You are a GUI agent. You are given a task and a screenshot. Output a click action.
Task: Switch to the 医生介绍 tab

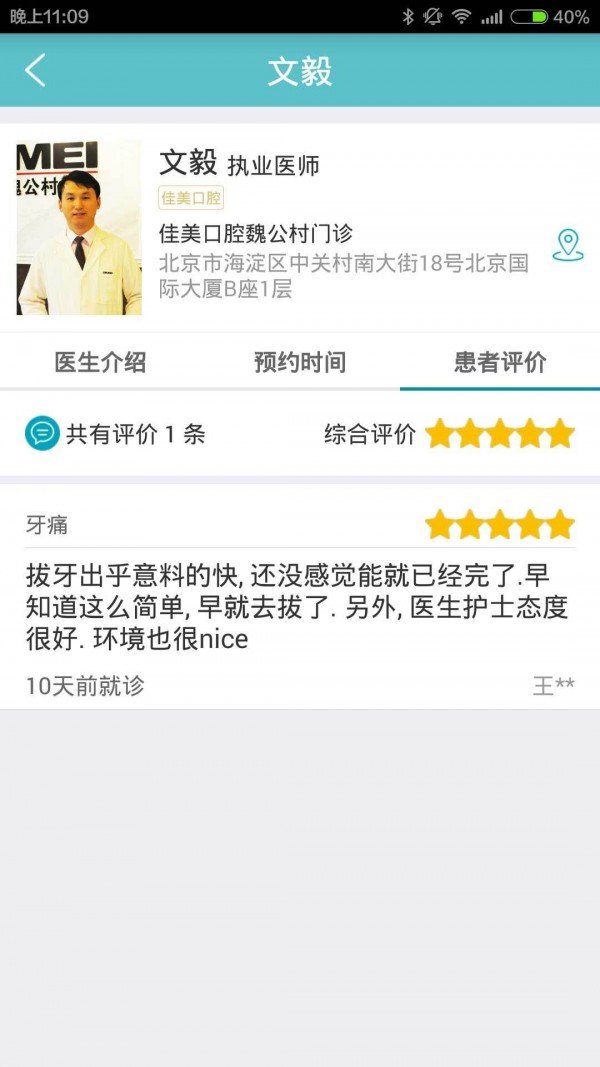pos(100,362)
